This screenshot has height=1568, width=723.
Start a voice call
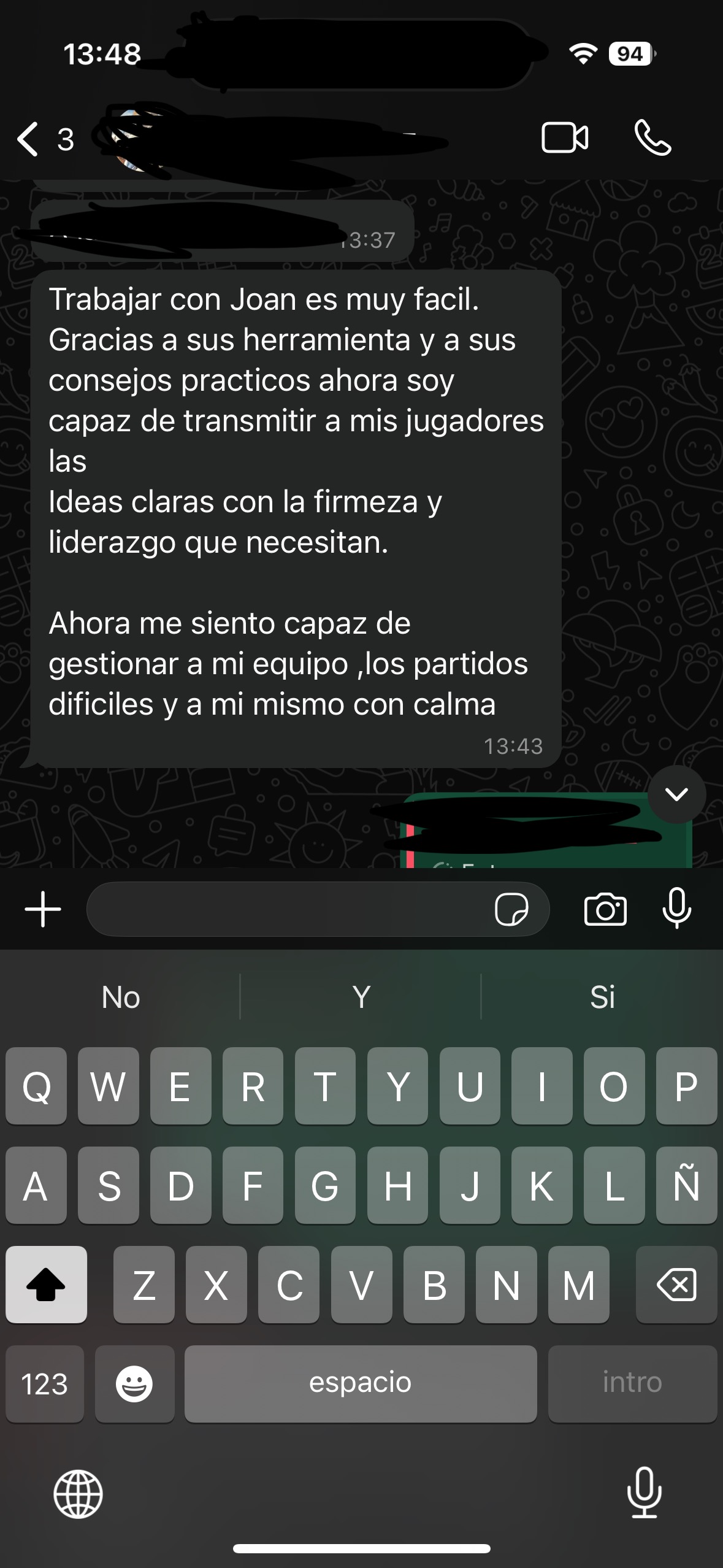point(652,138)
